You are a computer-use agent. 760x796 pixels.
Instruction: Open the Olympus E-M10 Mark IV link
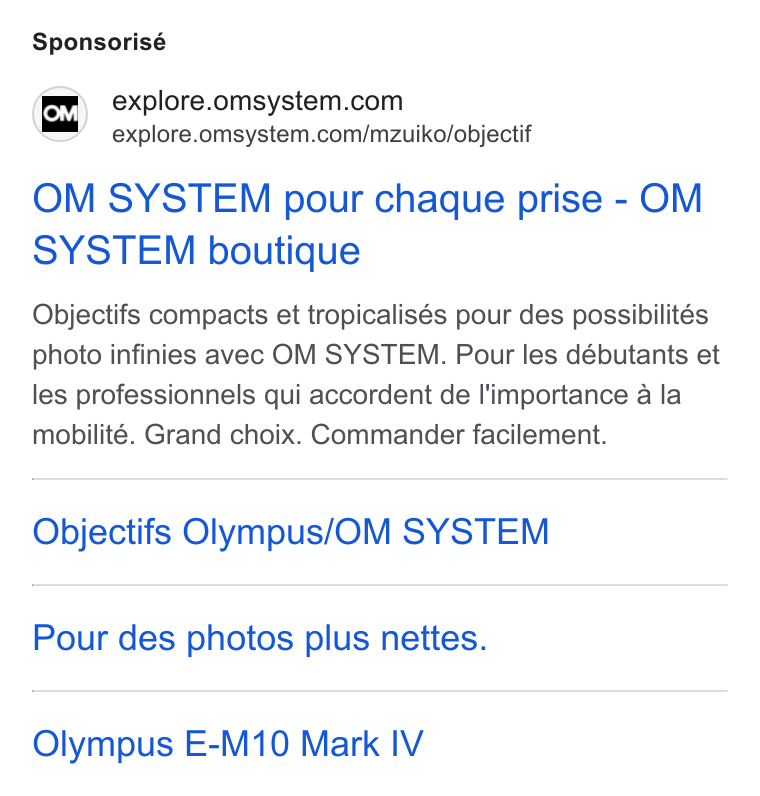[228, 744]
